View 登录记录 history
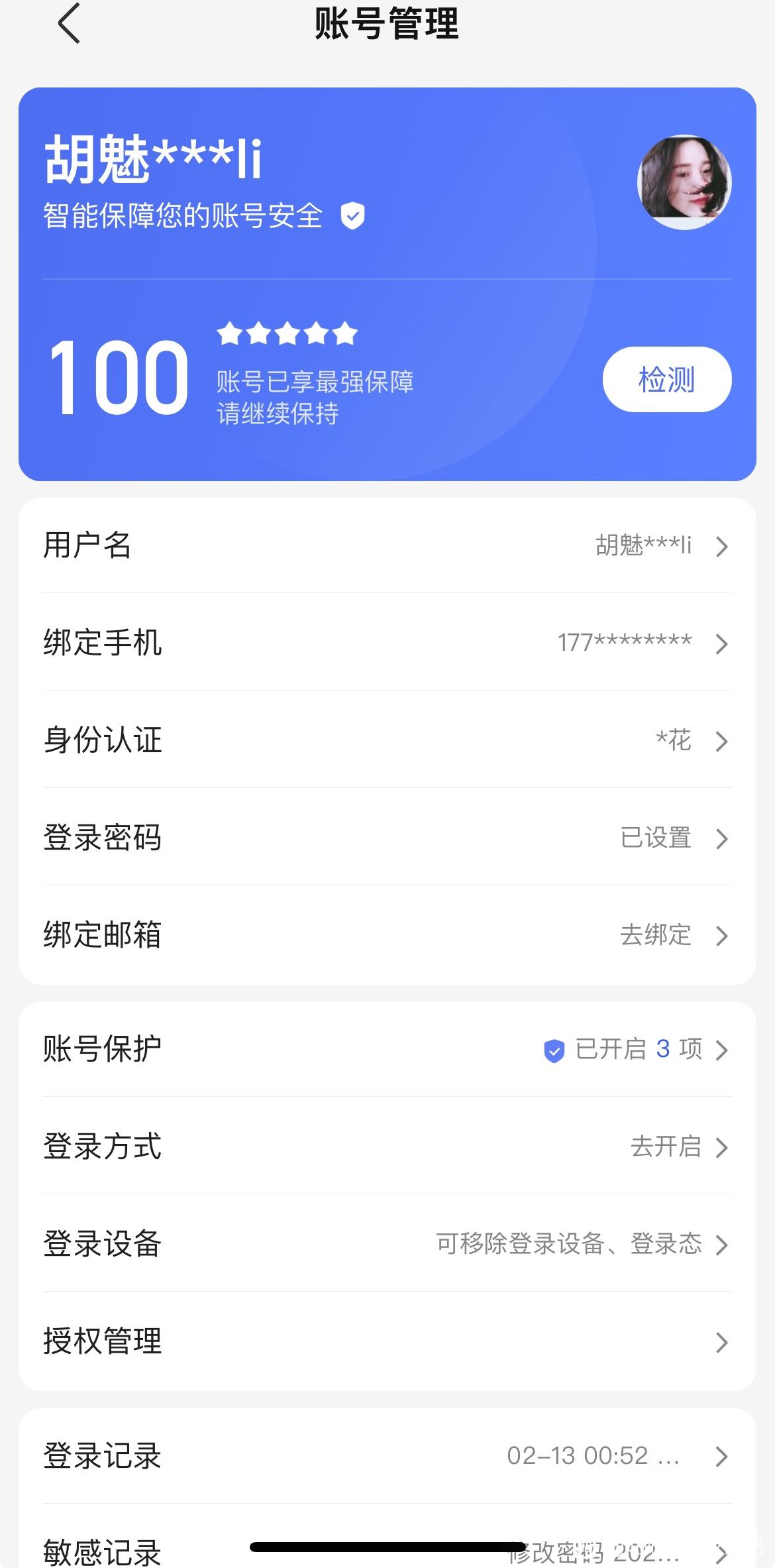Image resolution: width=775 pixels, height=1568 pixels. pos(387,1456)
